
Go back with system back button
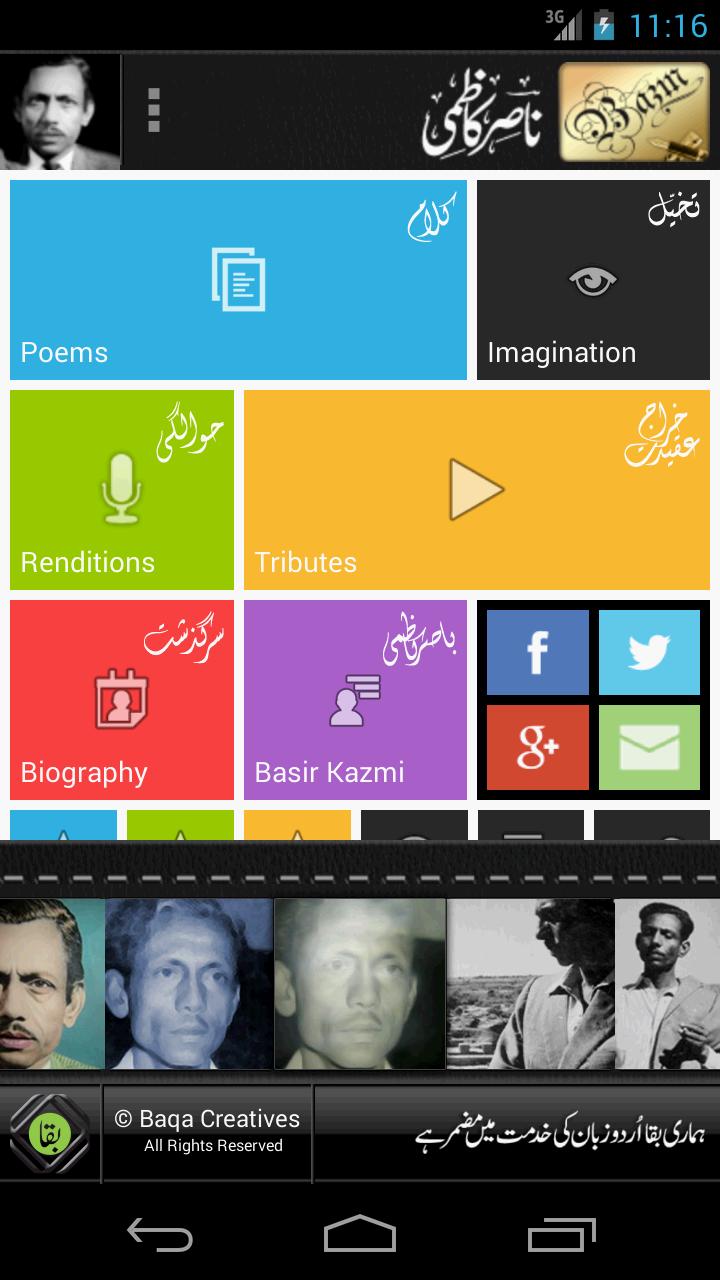160,1235
